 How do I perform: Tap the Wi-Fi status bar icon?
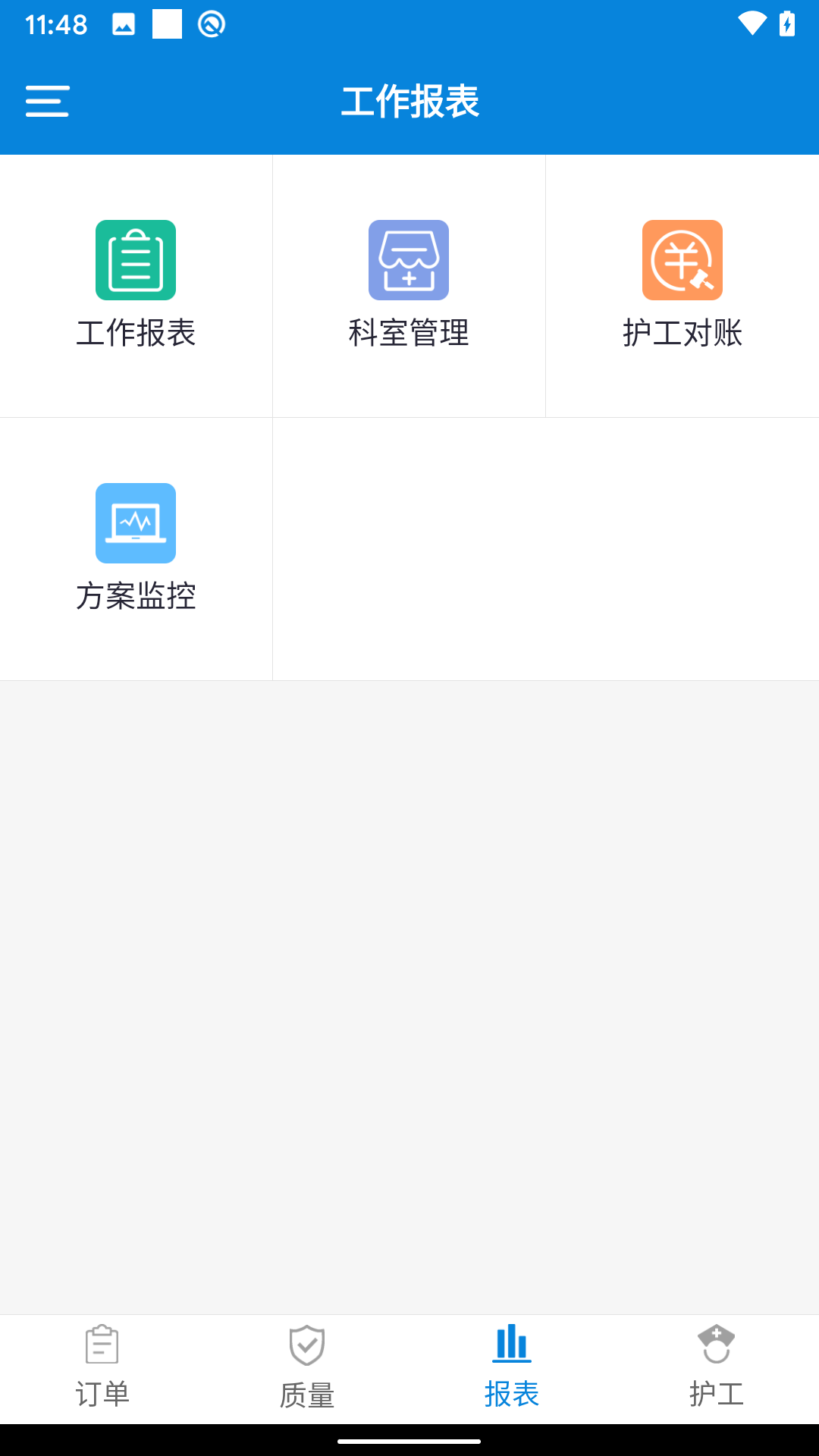(x=752, y=25)
